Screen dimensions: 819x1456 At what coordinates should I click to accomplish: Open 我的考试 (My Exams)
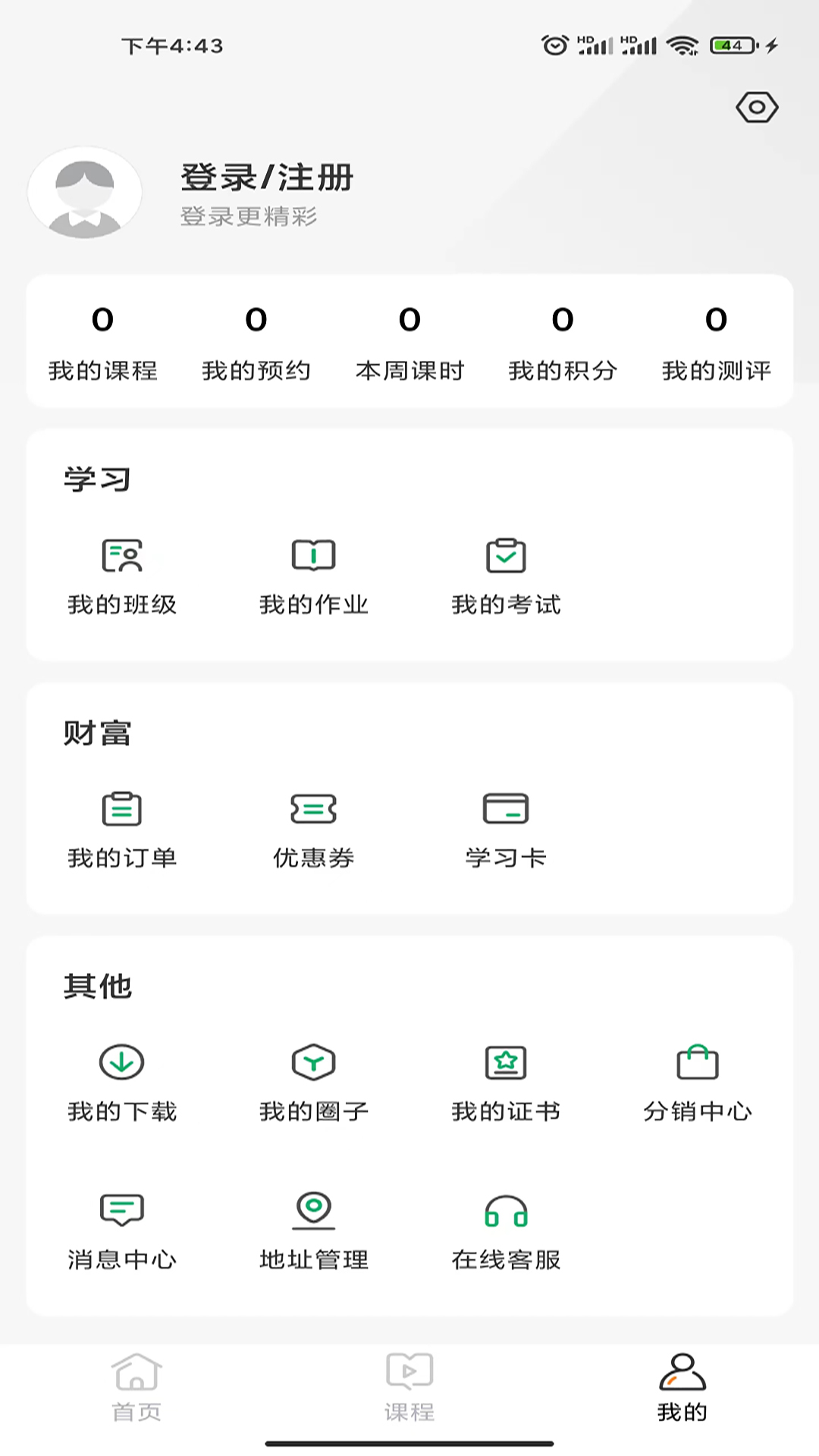(506, 576)
